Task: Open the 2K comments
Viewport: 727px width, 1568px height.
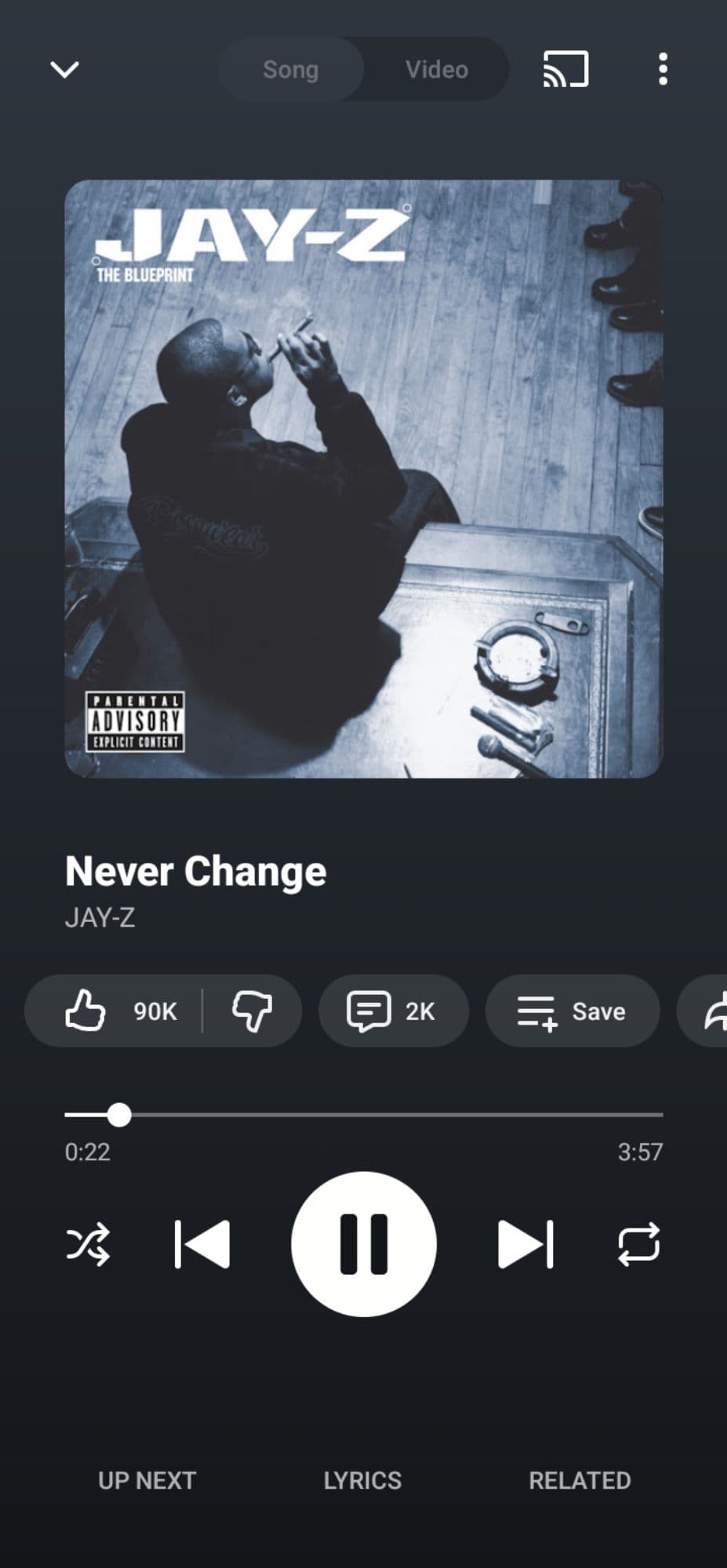Action: click(393, 1011)
